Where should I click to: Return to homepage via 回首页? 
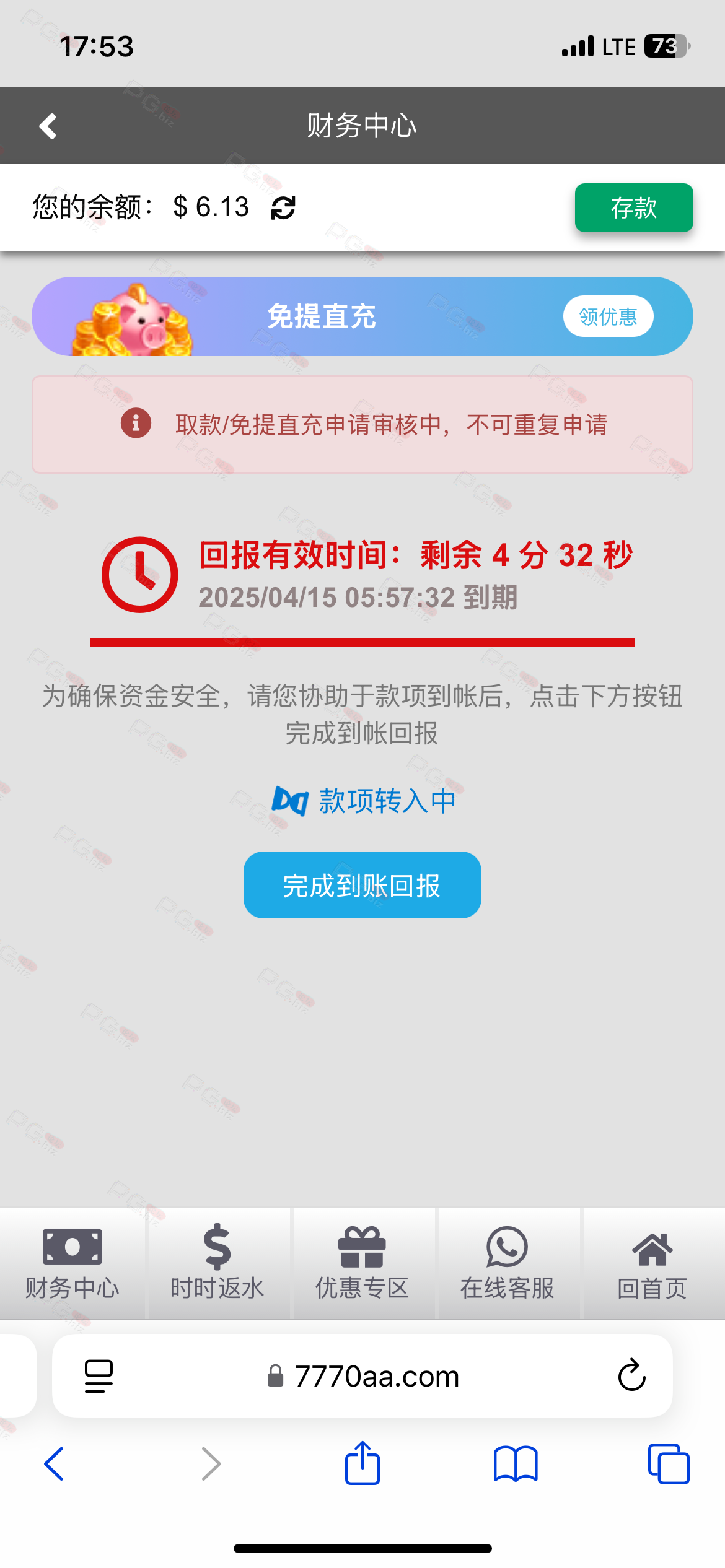click(652, 1263)
